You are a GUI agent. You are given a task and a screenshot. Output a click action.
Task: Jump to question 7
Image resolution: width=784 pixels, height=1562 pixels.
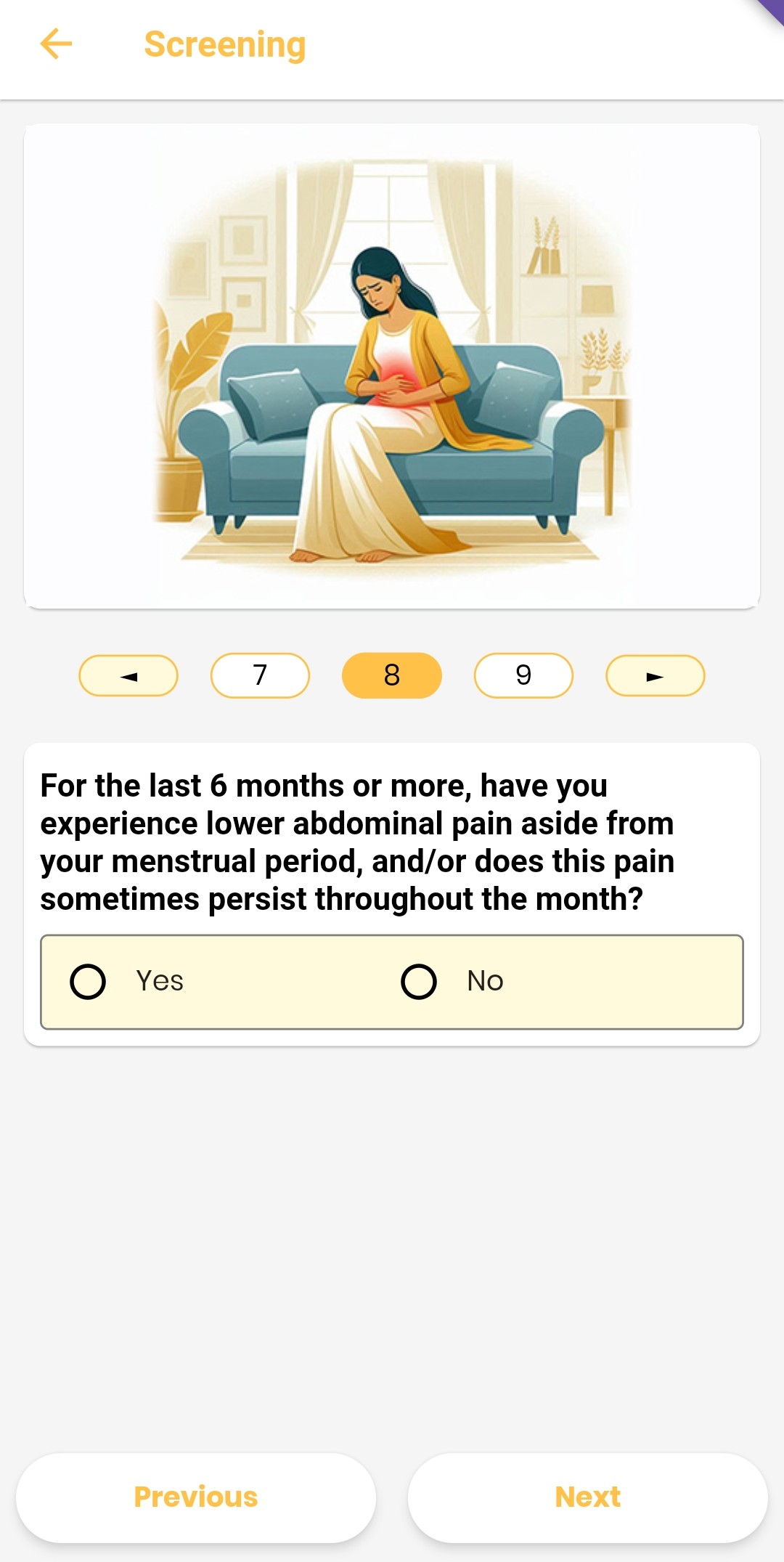point(260,676)
